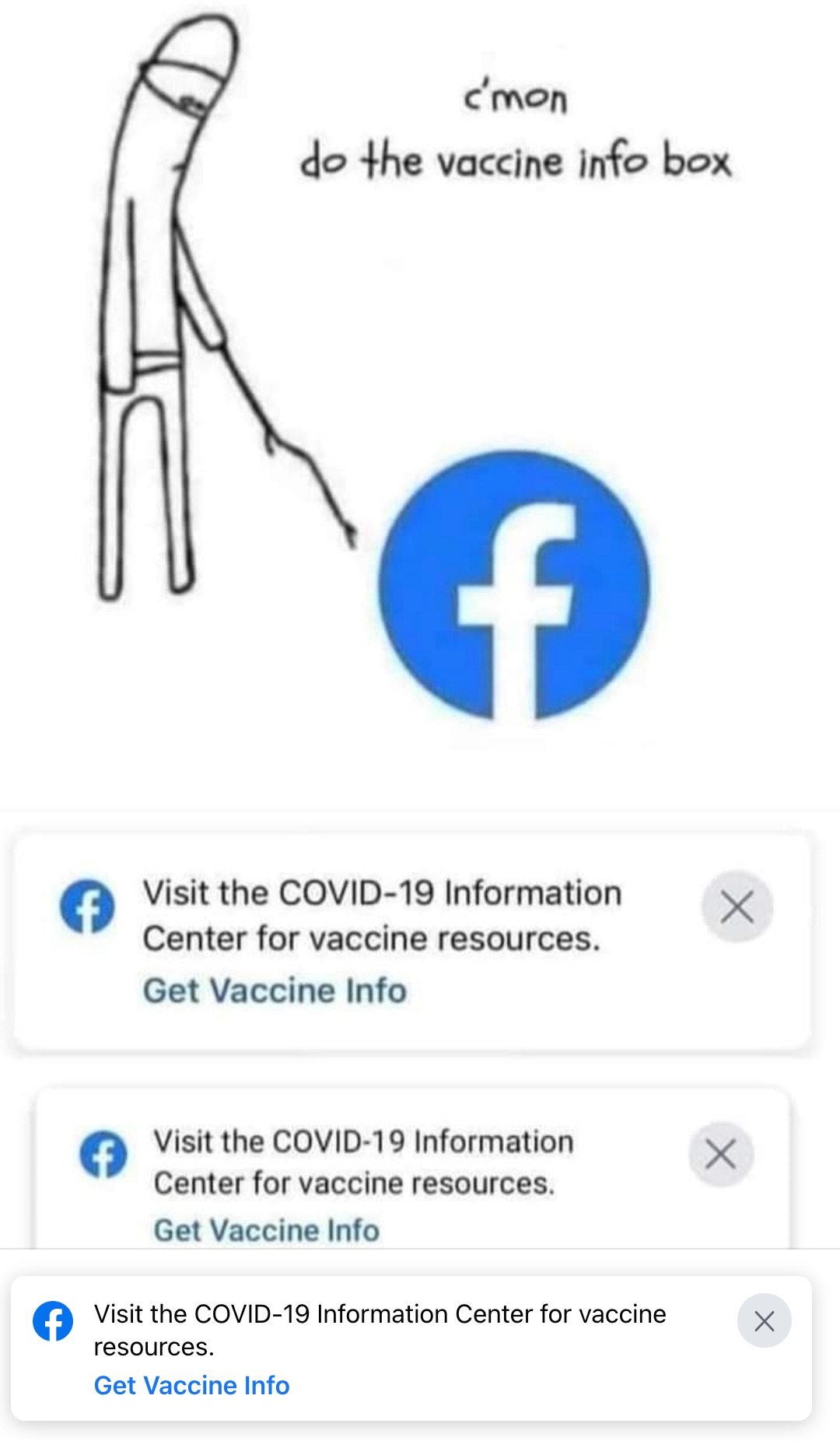Dismiss the real COVID-19 banner beneath the meme image

pos(764,1320)
